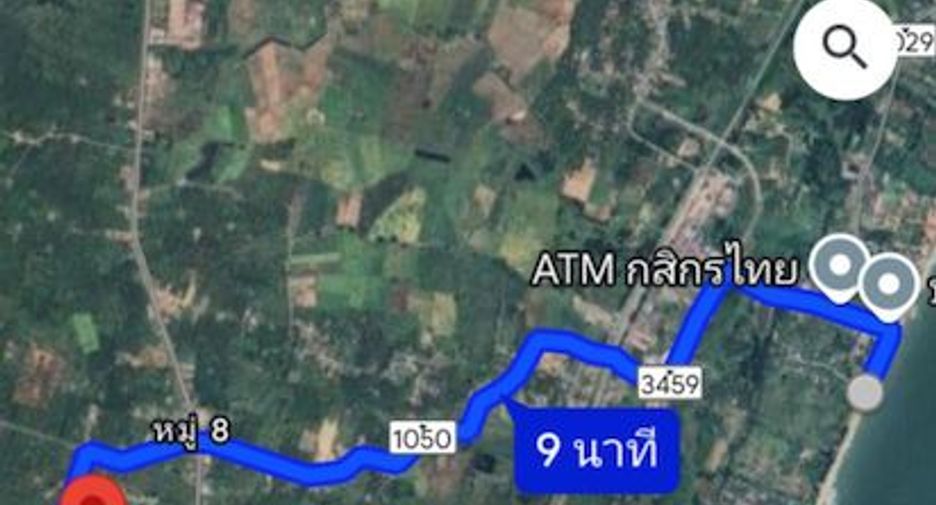Tap the red destination pin
This screenshot has height=505, width=936.
tap(93, 492)
